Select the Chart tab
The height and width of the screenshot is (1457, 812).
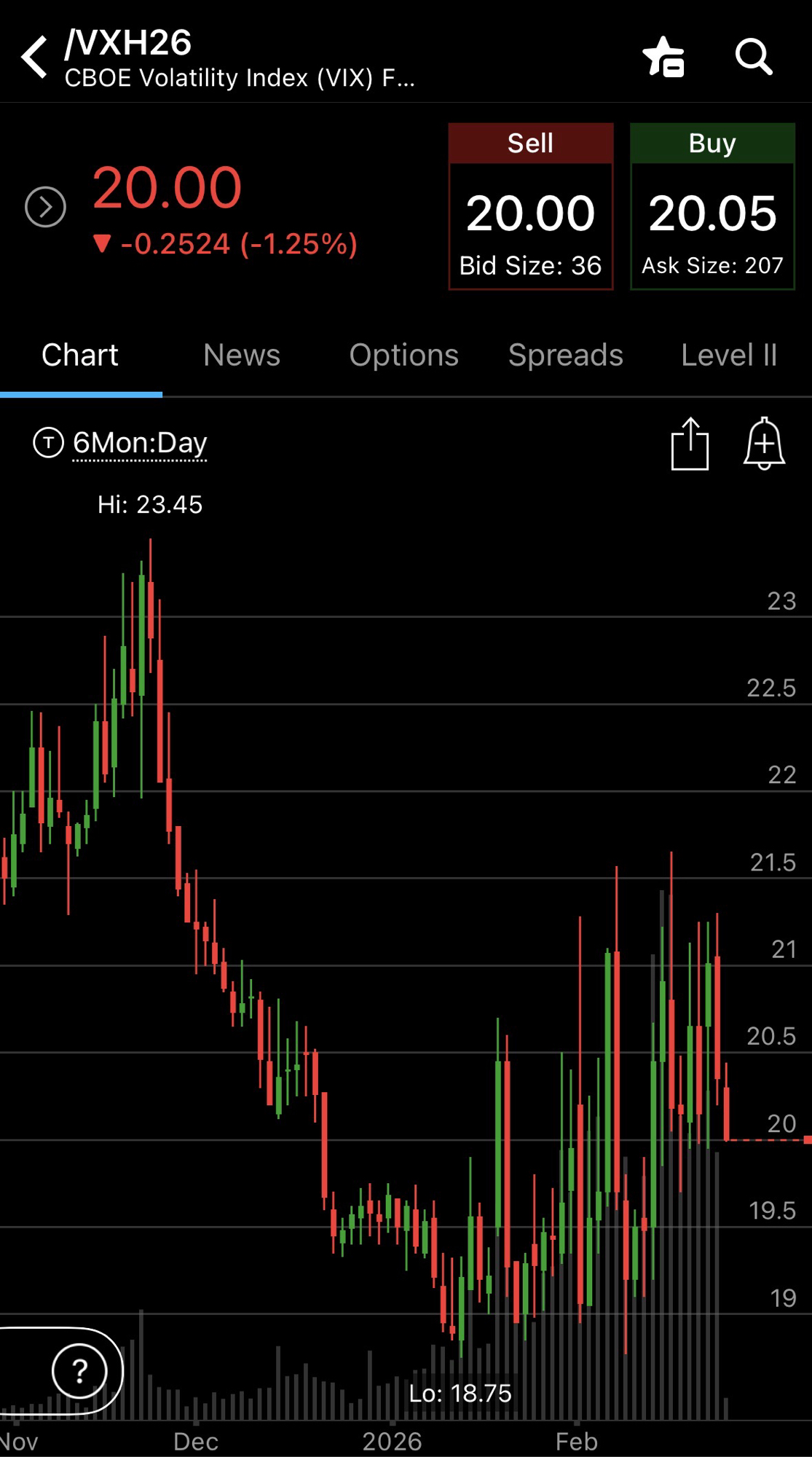point(80,356)
